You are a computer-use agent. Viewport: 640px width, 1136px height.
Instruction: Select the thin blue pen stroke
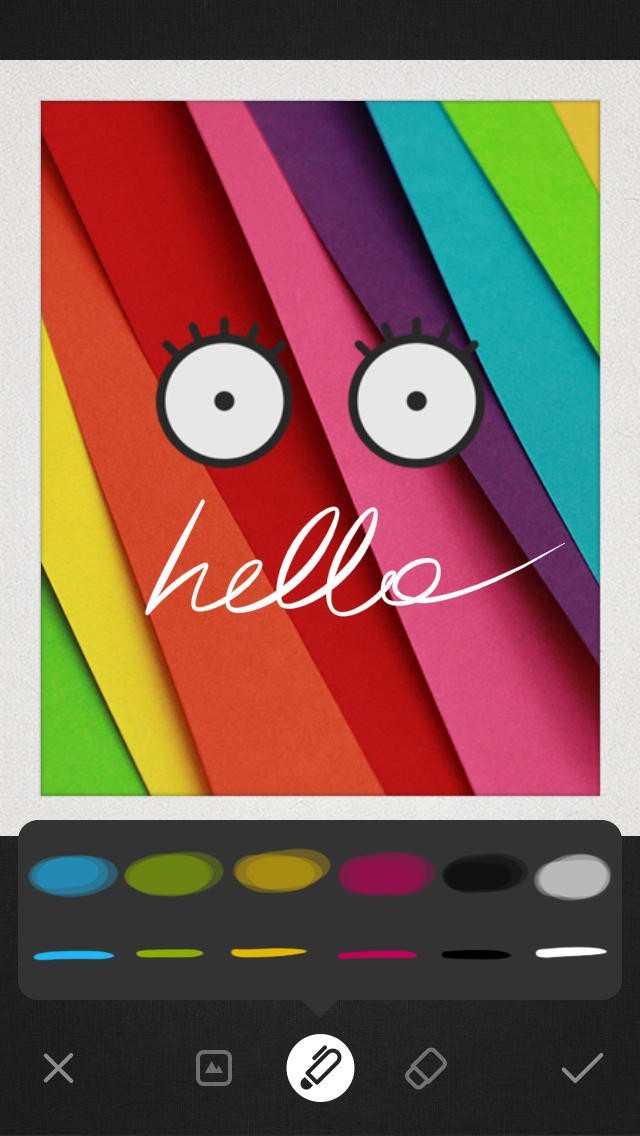tap(74, 956)
